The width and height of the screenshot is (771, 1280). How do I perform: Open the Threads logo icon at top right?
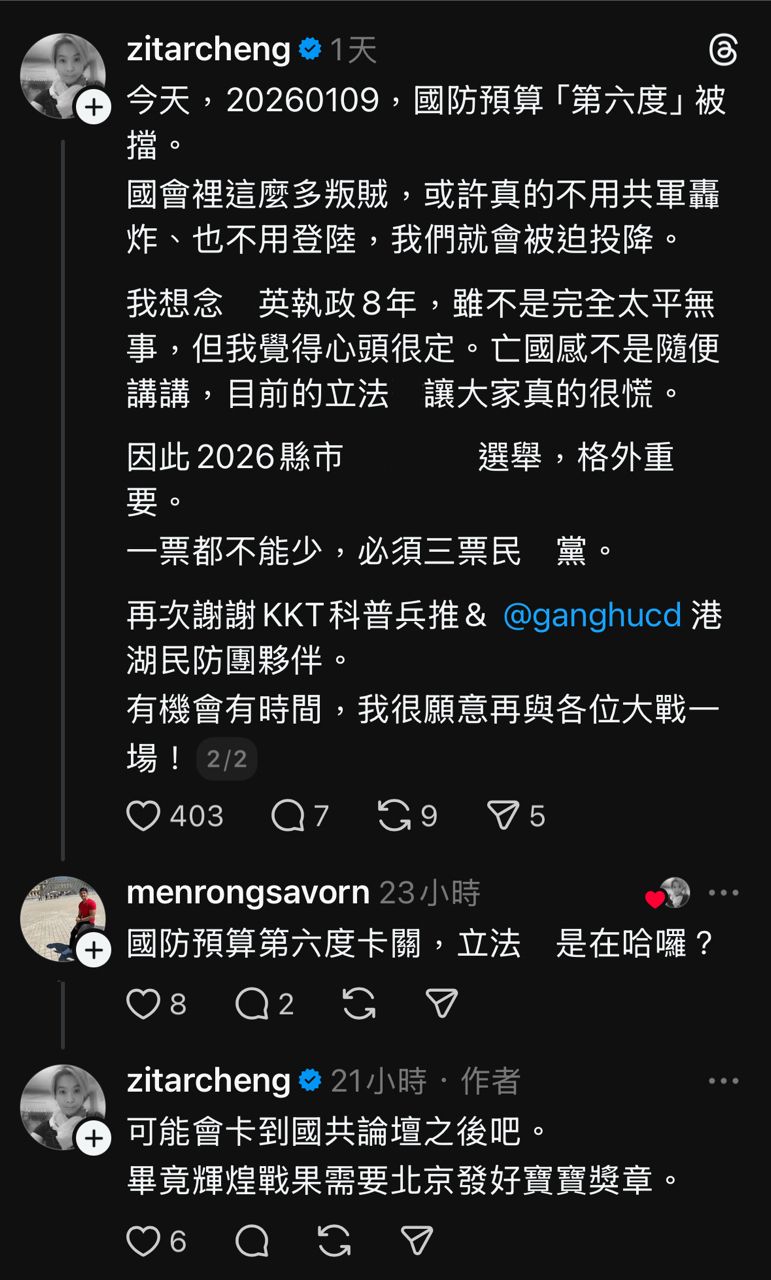point(722,50)
